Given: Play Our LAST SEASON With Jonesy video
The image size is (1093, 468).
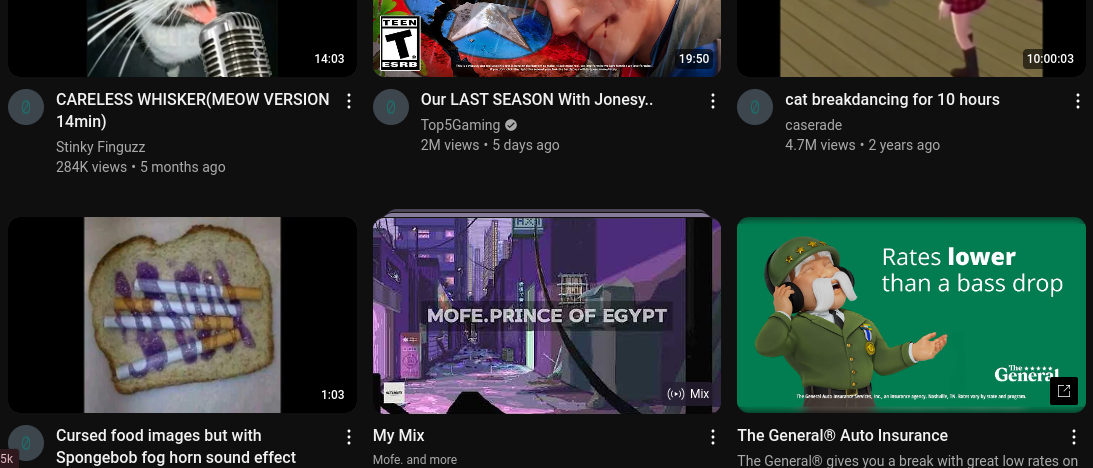Looking at the screenshot, I should coord(546,36).
